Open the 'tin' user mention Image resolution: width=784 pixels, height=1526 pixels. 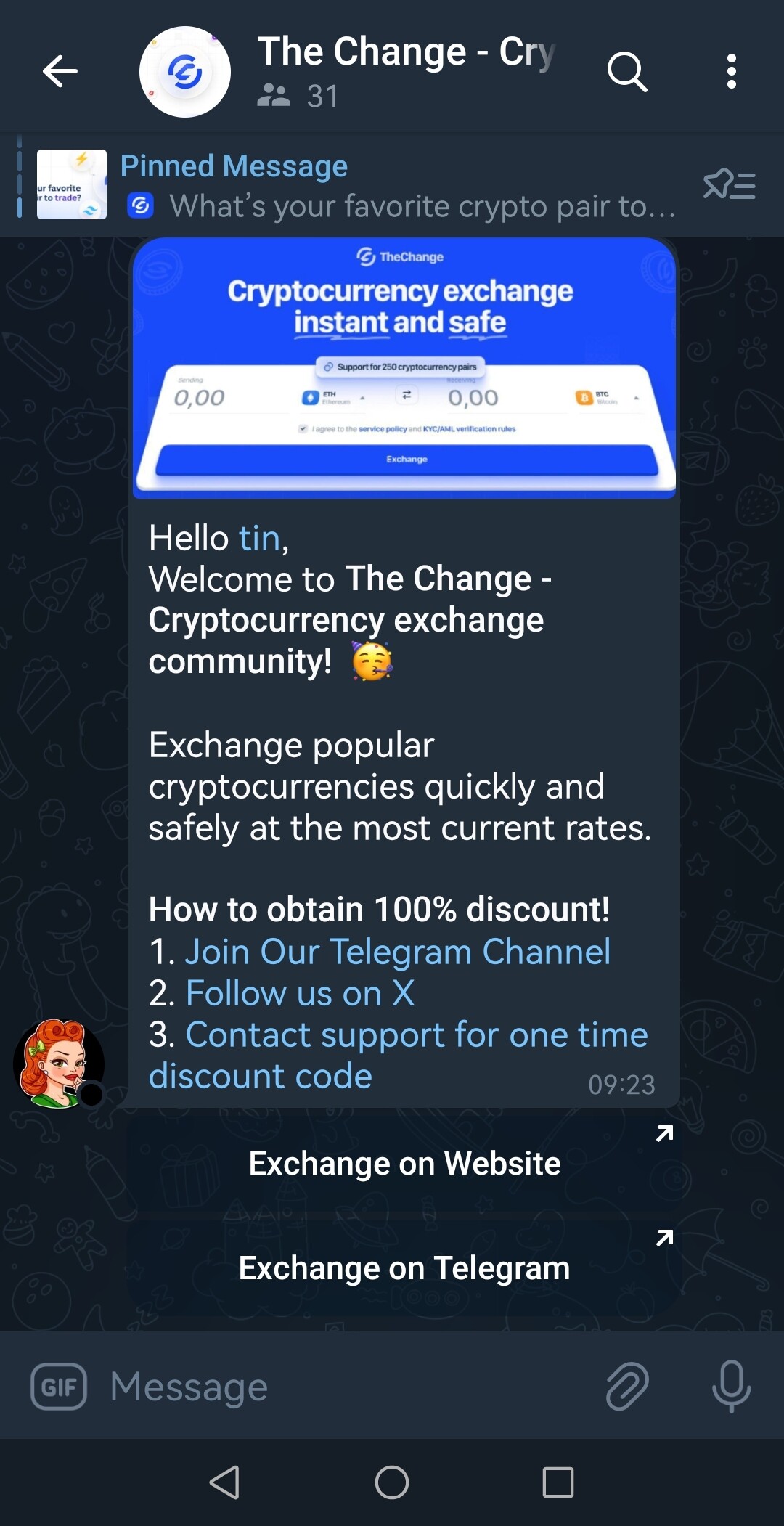click(x=259, y=539)
